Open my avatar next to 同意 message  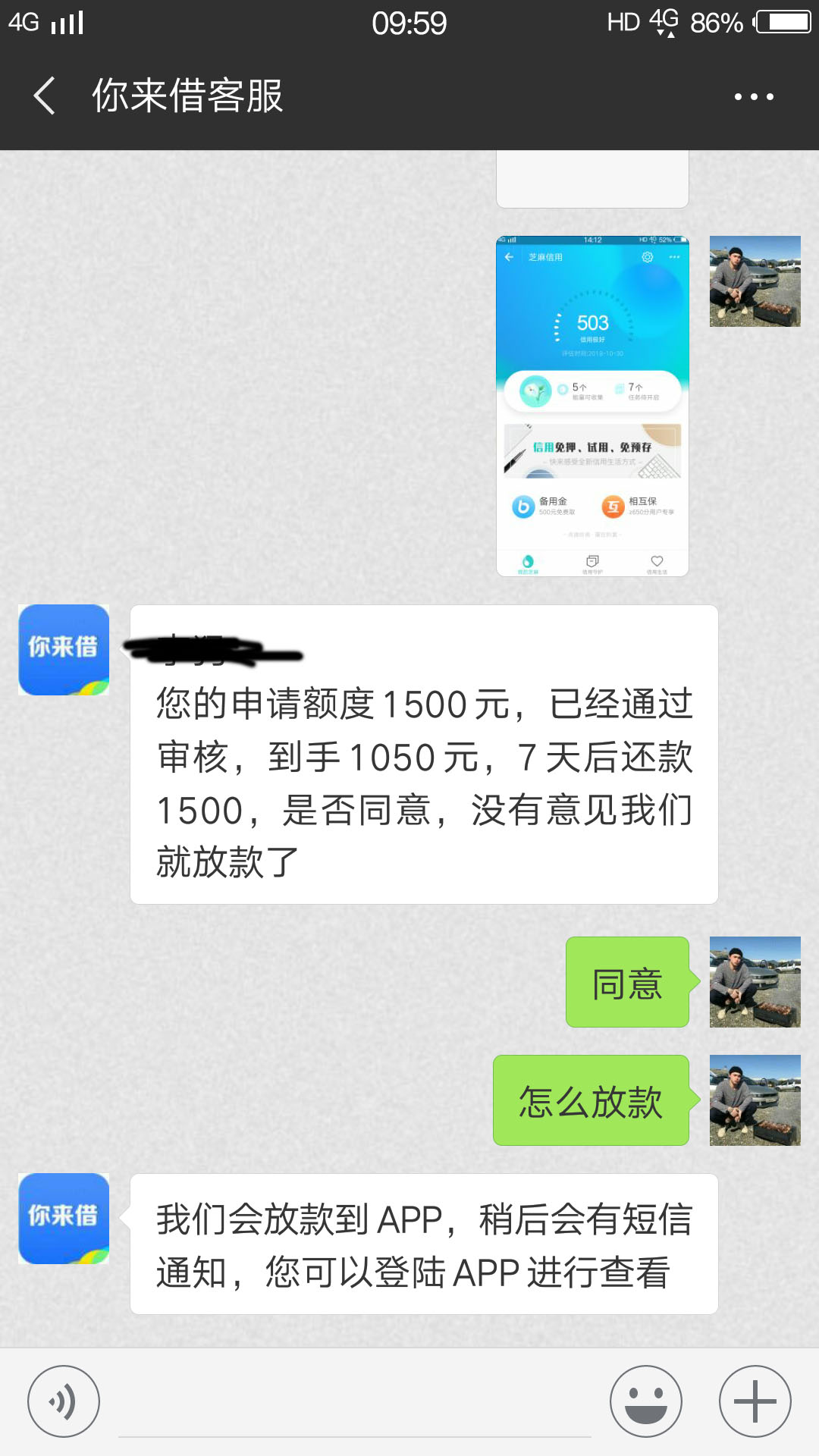[x=755, y=982]
